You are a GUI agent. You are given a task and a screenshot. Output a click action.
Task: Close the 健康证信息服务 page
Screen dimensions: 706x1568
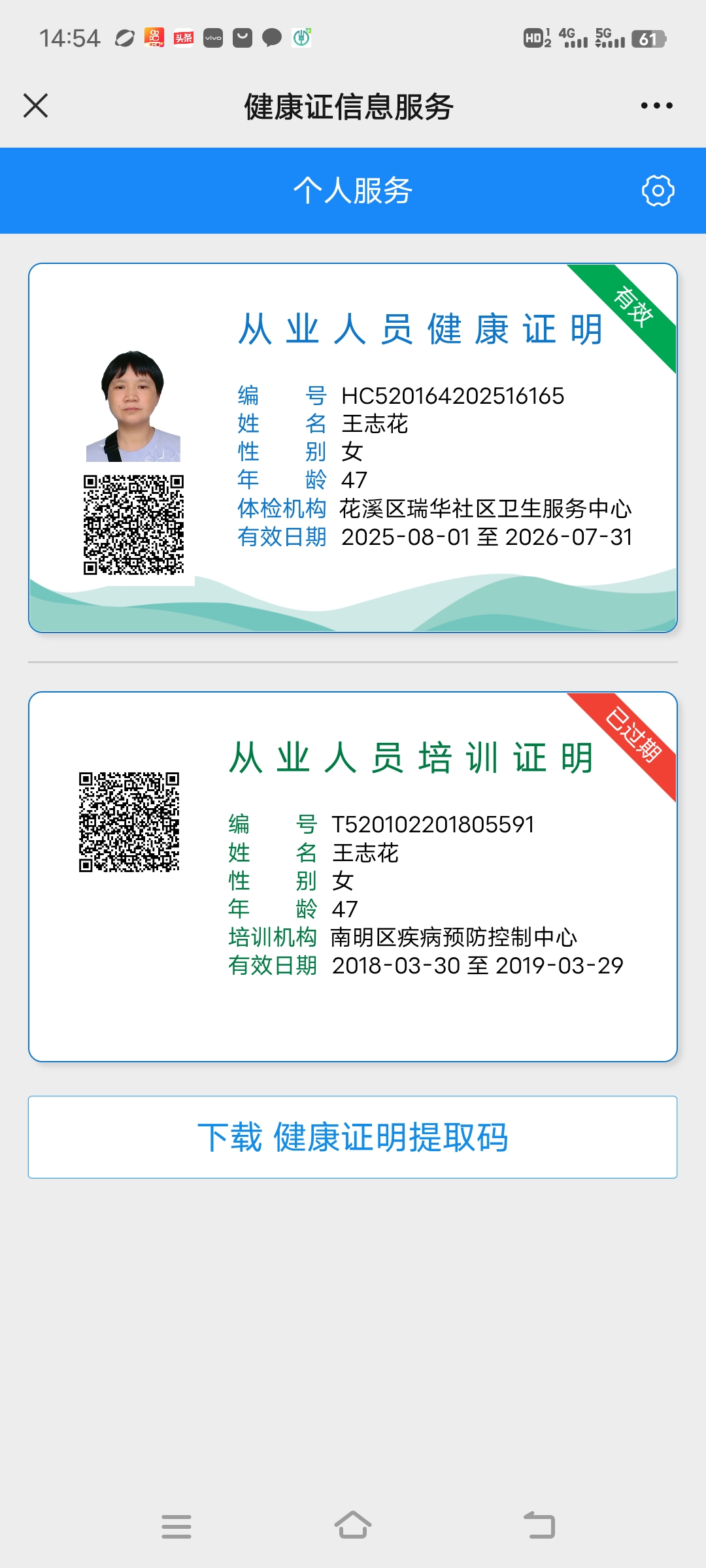[x=35, y=106]
